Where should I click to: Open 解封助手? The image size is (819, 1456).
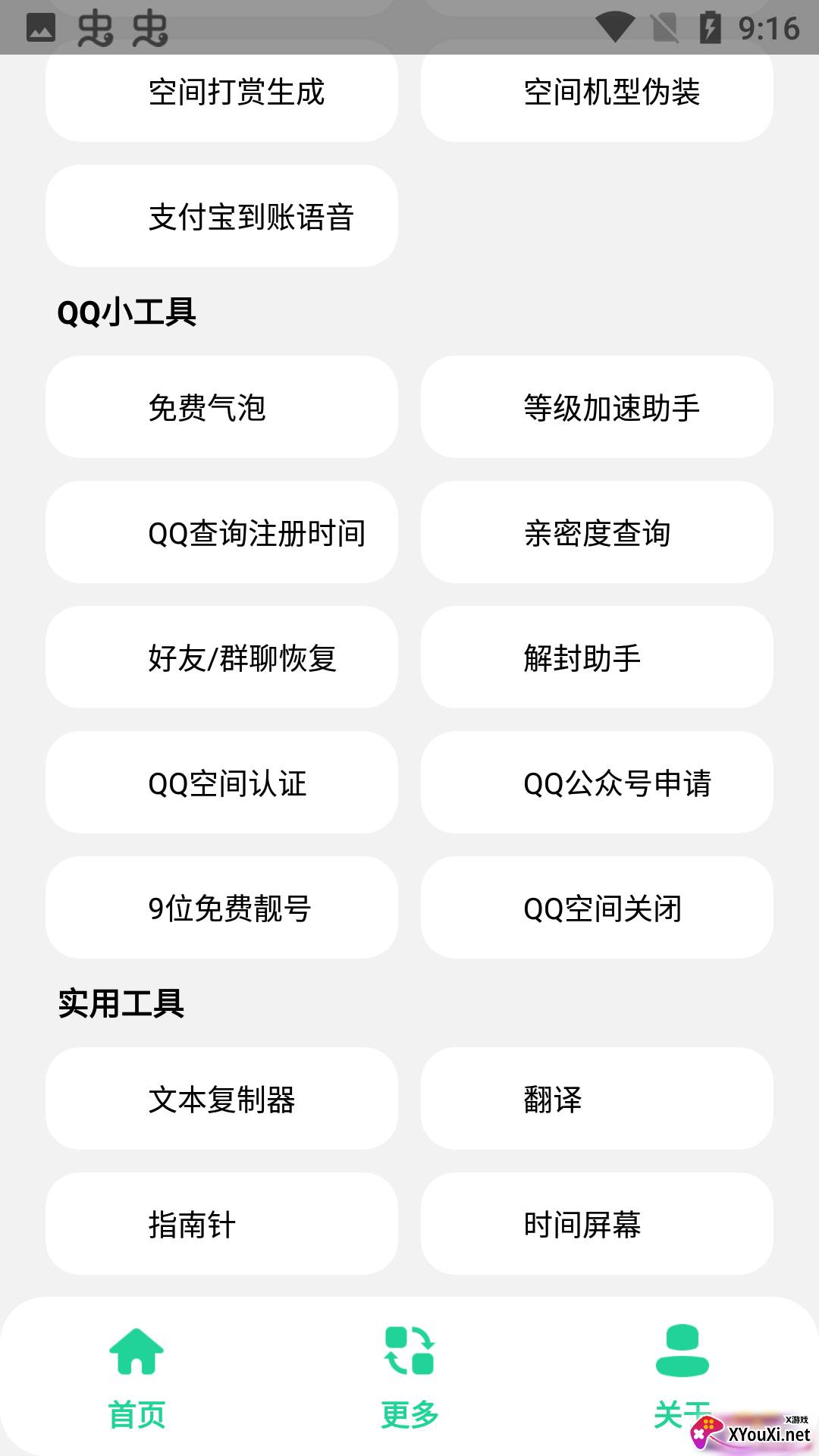click(597, 657)
